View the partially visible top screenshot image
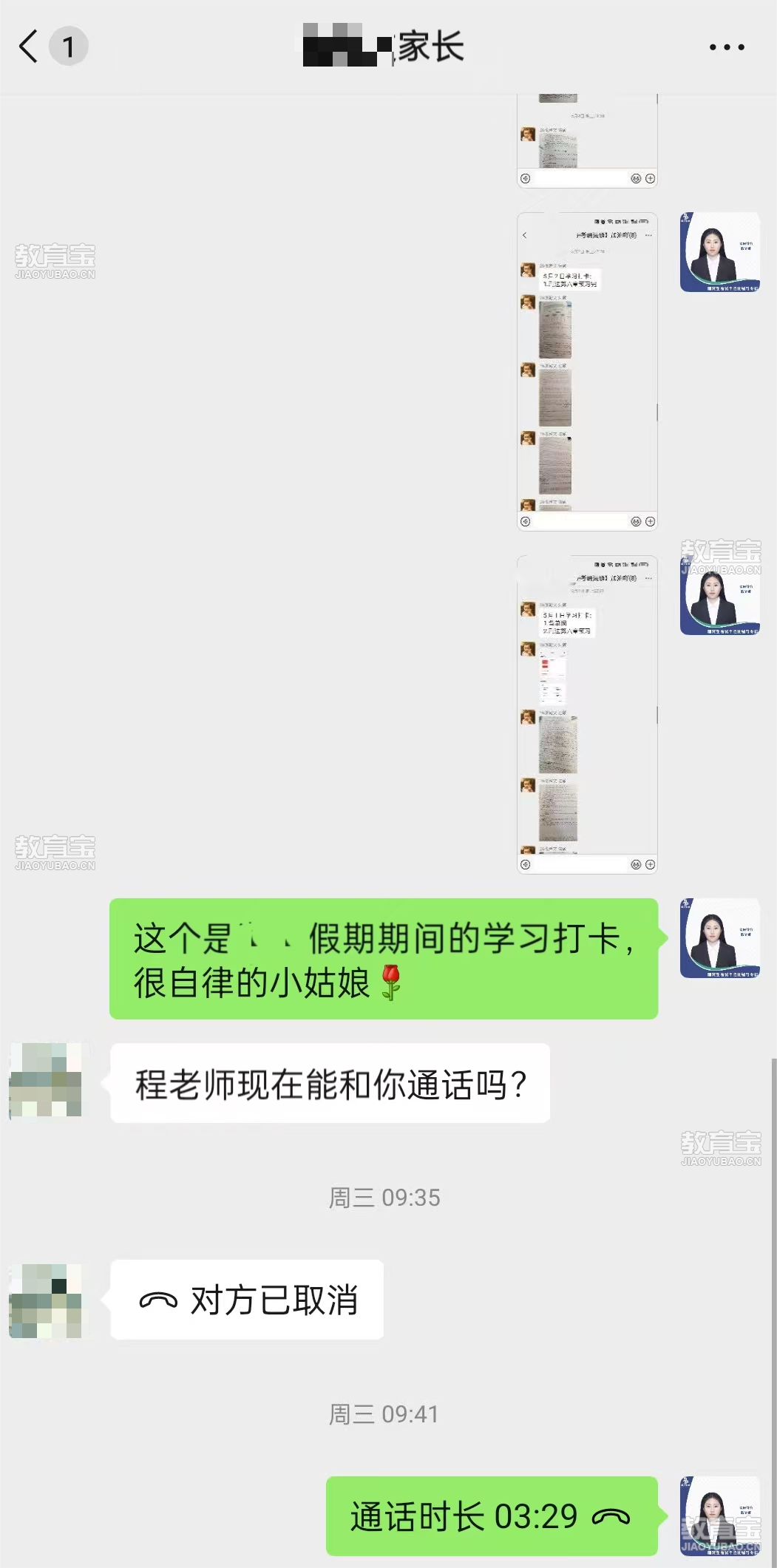 tap(587, 140)
